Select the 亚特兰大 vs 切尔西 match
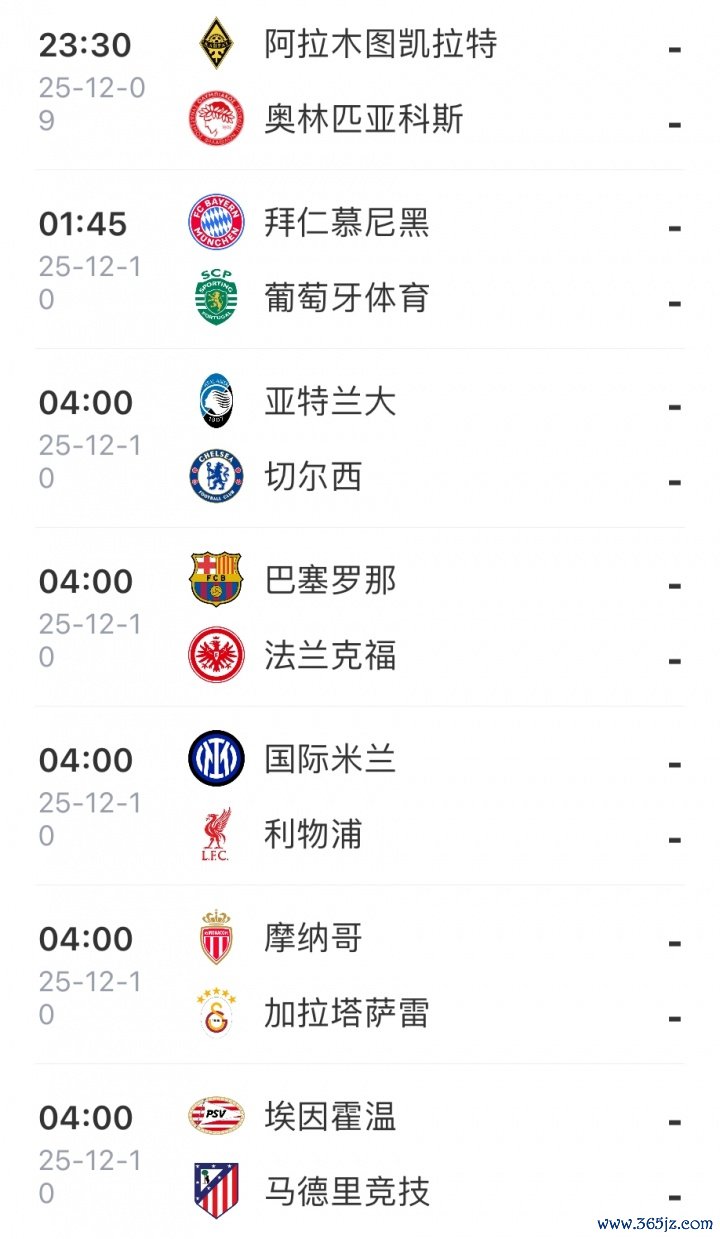The image size is (720, 1239). click(x=360, y=439)
